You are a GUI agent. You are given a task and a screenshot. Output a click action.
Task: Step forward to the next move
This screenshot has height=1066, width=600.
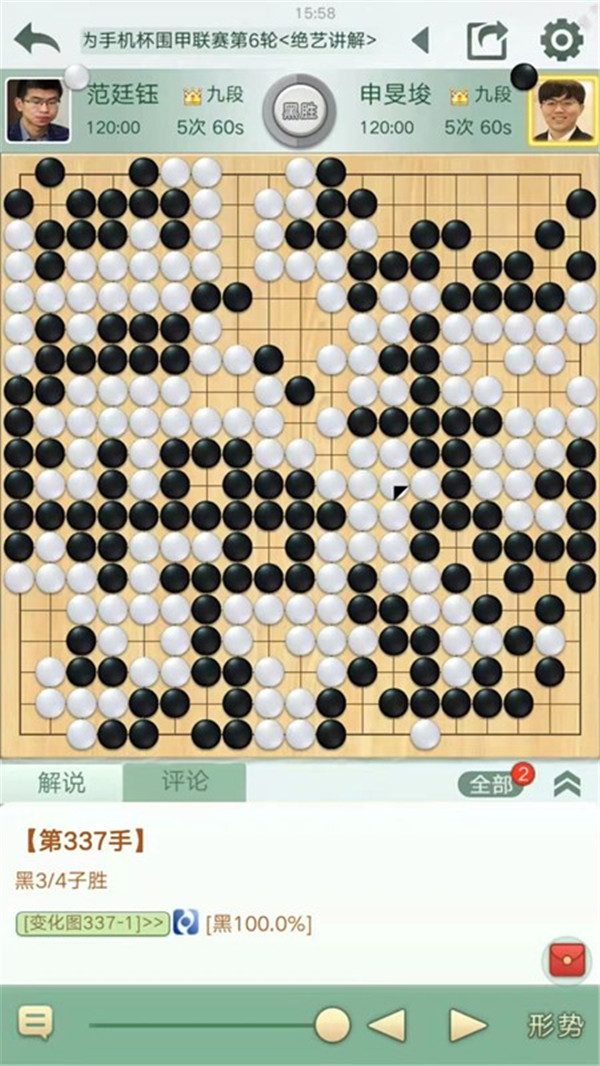pos(467,1025)
